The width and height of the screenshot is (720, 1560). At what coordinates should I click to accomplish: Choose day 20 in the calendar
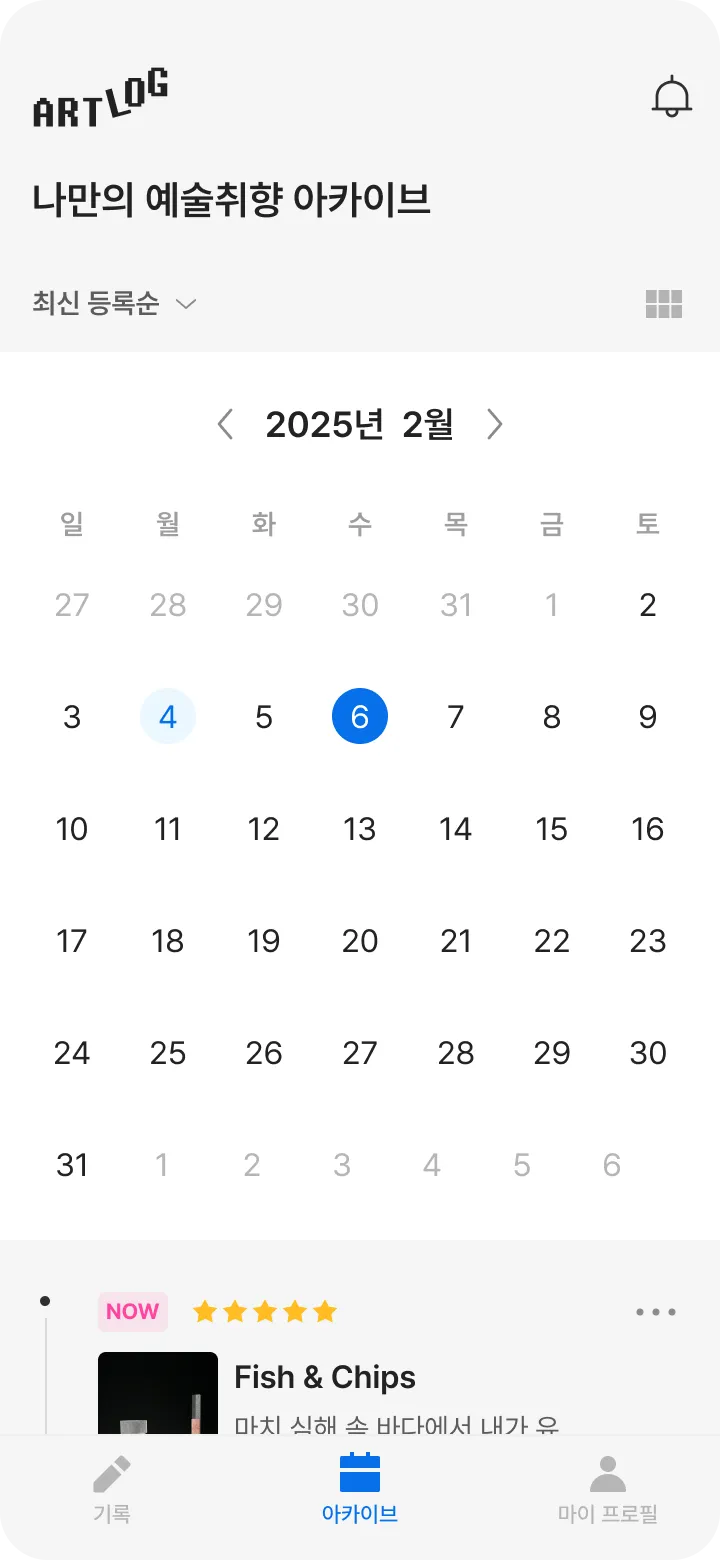(x=360, y=941)
